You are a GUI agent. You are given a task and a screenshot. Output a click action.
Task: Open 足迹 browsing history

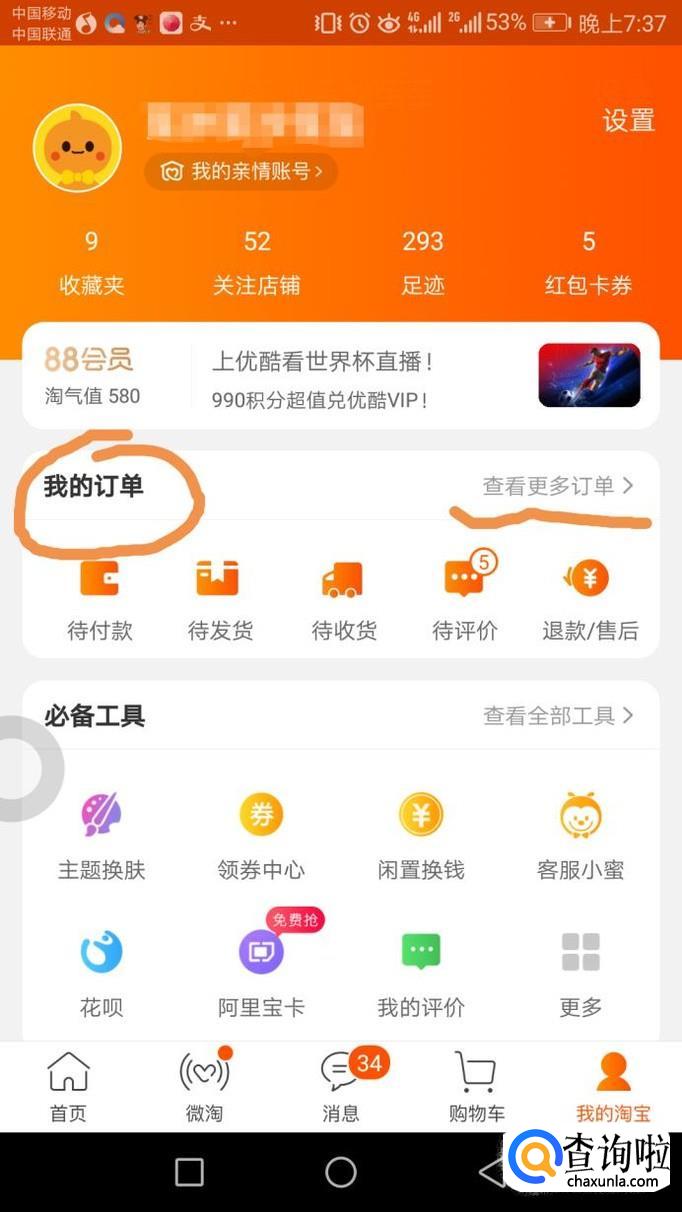click(x=422, y=263)
